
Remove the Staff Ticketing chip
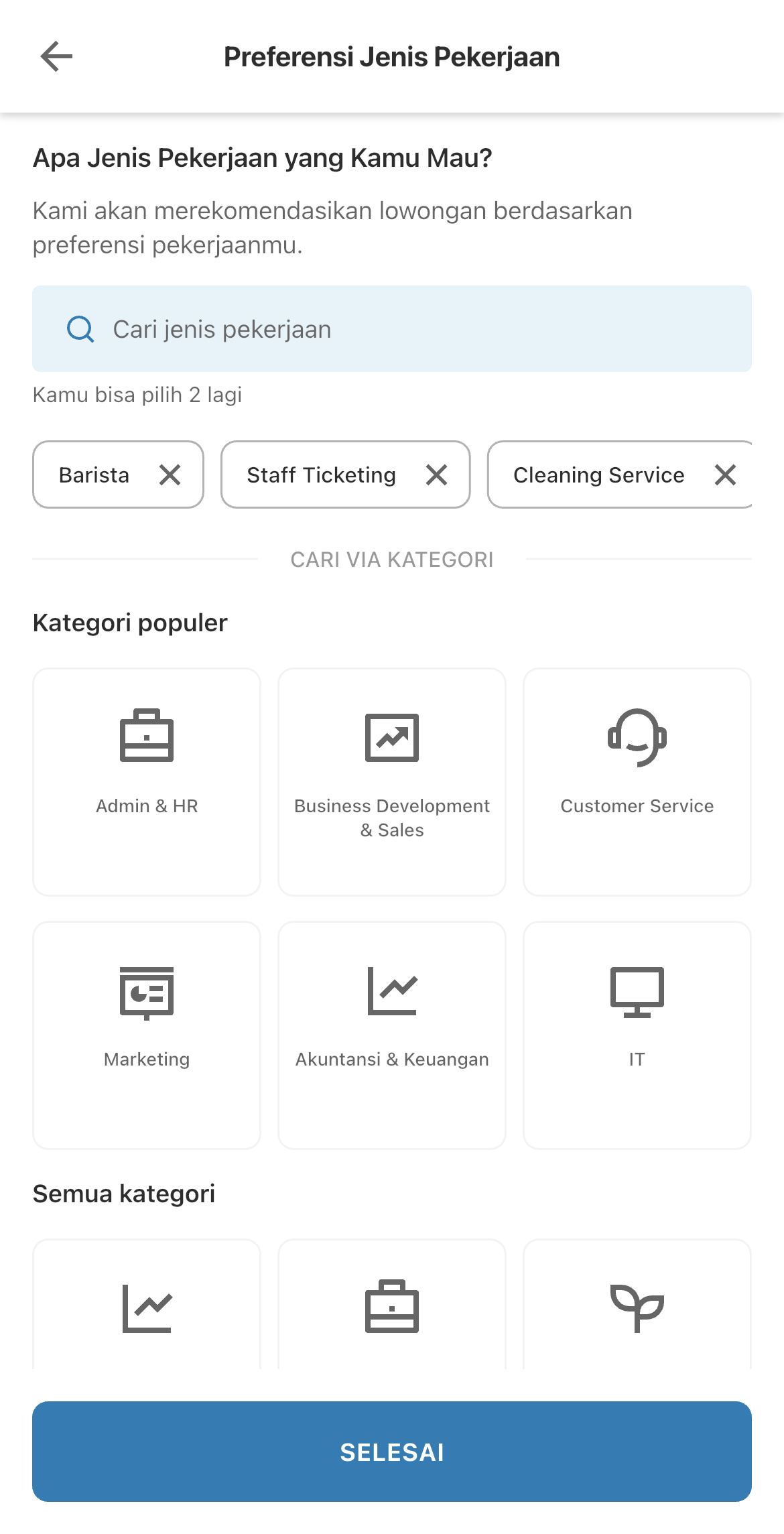tap(436, 475)
